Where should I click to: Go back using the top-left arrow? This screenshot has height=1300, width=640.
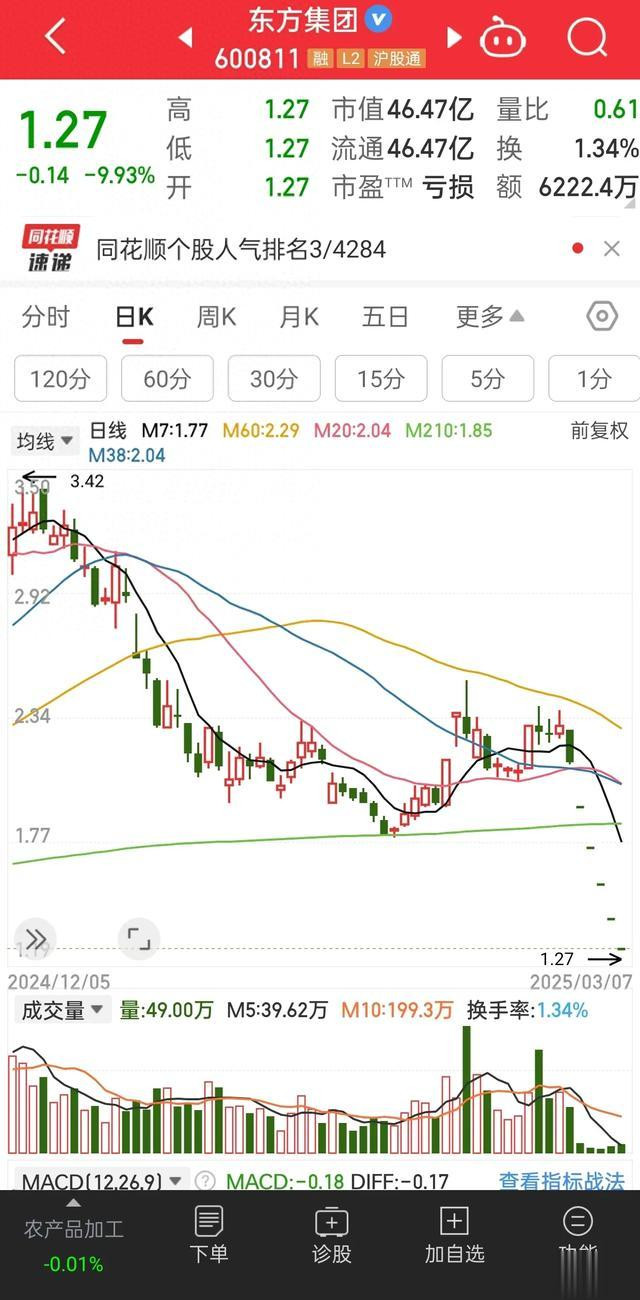(x=56, y=37)
